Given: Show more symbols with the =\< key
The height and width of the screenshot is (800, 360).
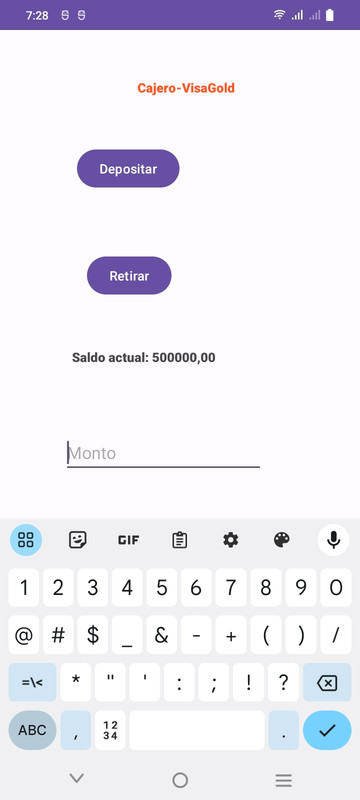Looking at the screenshot, I should click(x=32, y=683).
